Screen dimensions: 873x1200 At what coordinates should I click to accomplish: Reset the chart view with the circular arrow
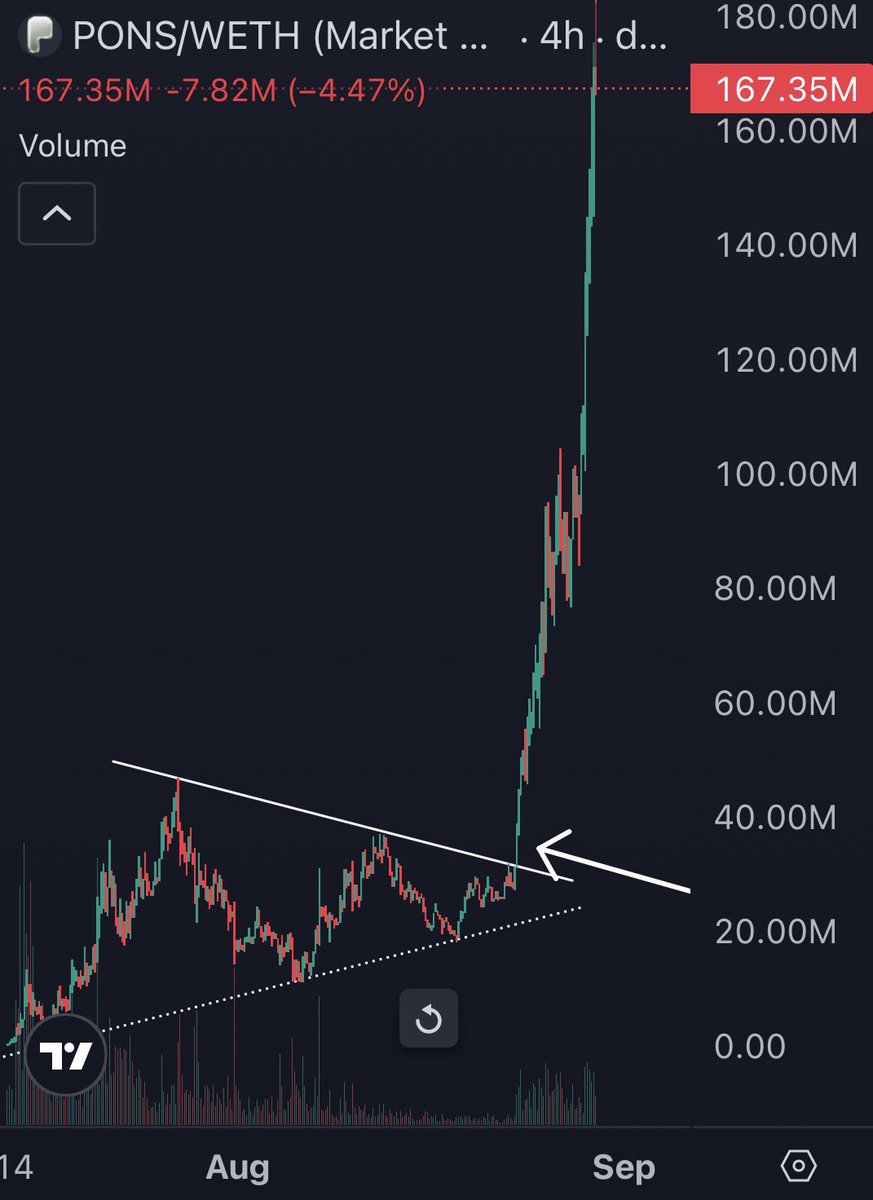(x=428, y=1019)
